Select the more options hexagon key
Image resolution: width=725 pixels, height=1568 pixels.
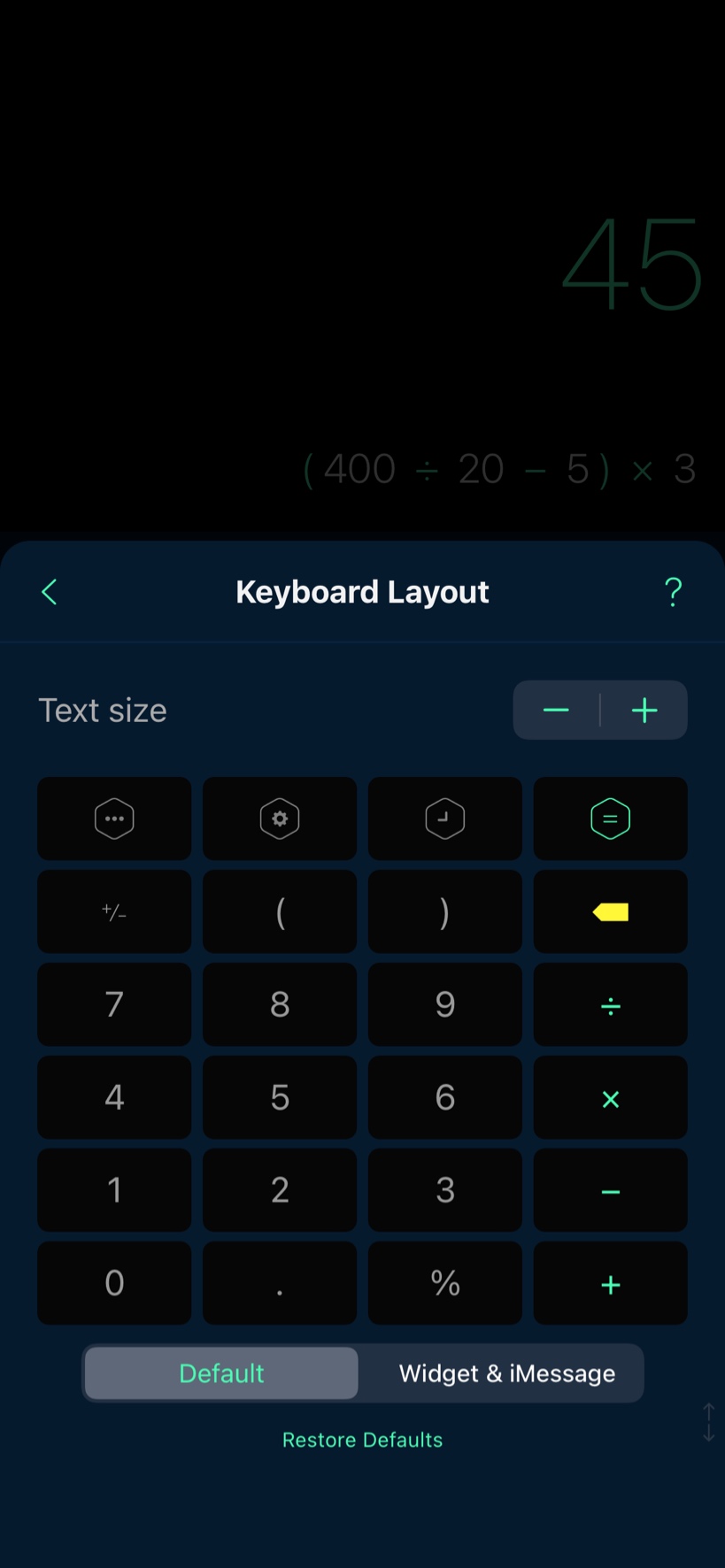click(114, 819)
